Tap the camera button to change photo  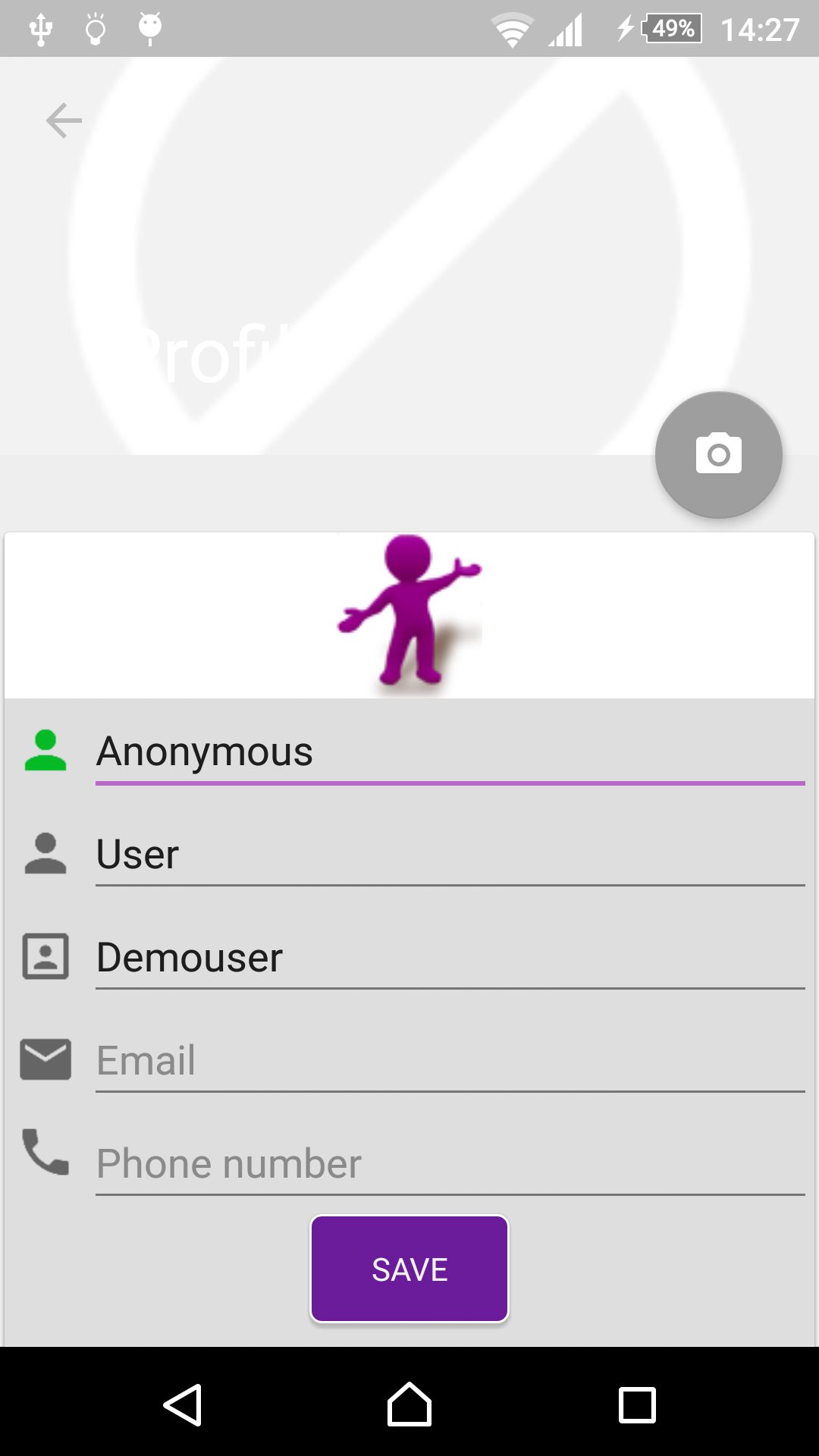click(718, 455)
